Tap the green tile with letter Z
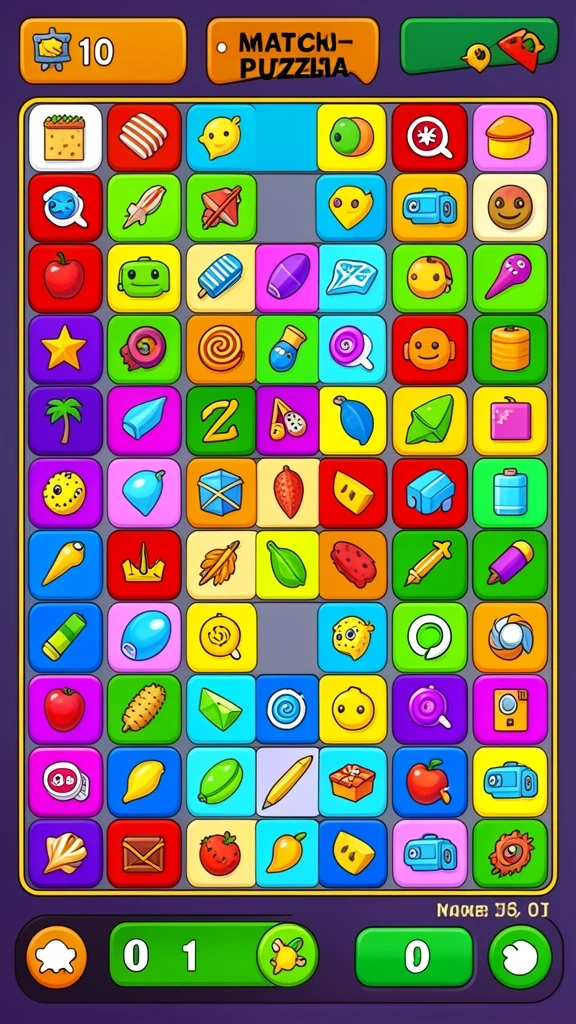The image size is (576, 1024). [221, 421]
